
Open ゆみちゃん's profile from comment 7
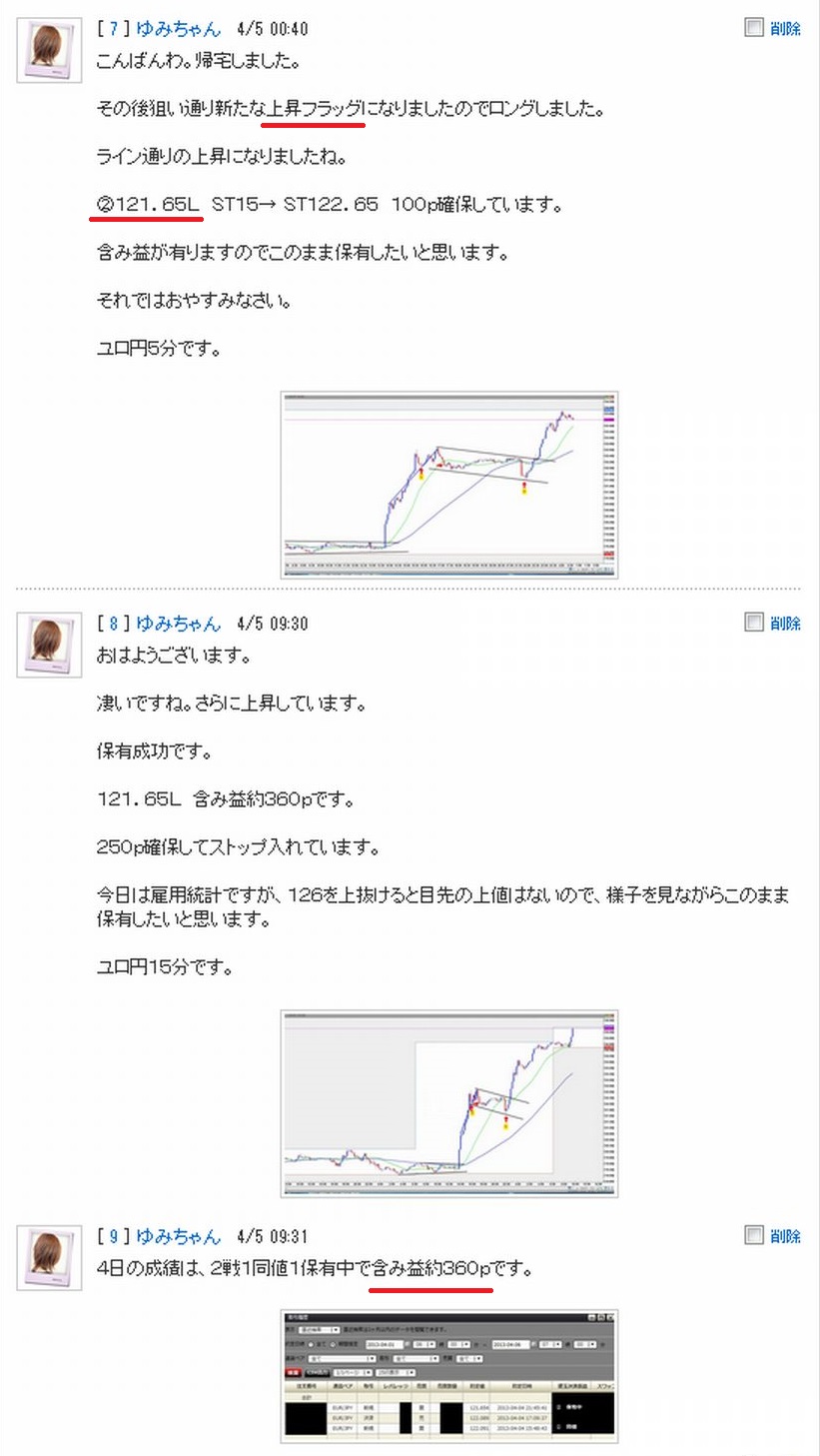pos(178,29)
